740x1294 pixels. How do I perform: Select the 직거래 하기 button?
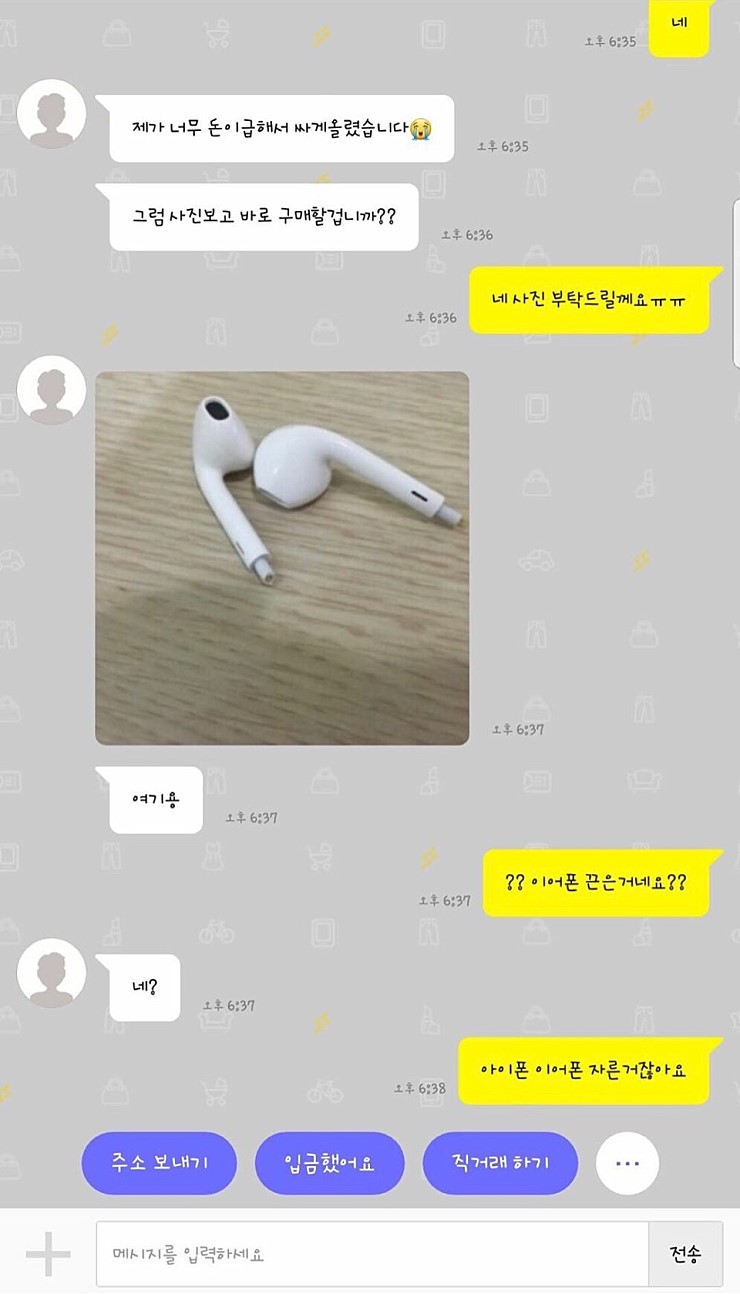point(500,1163)
